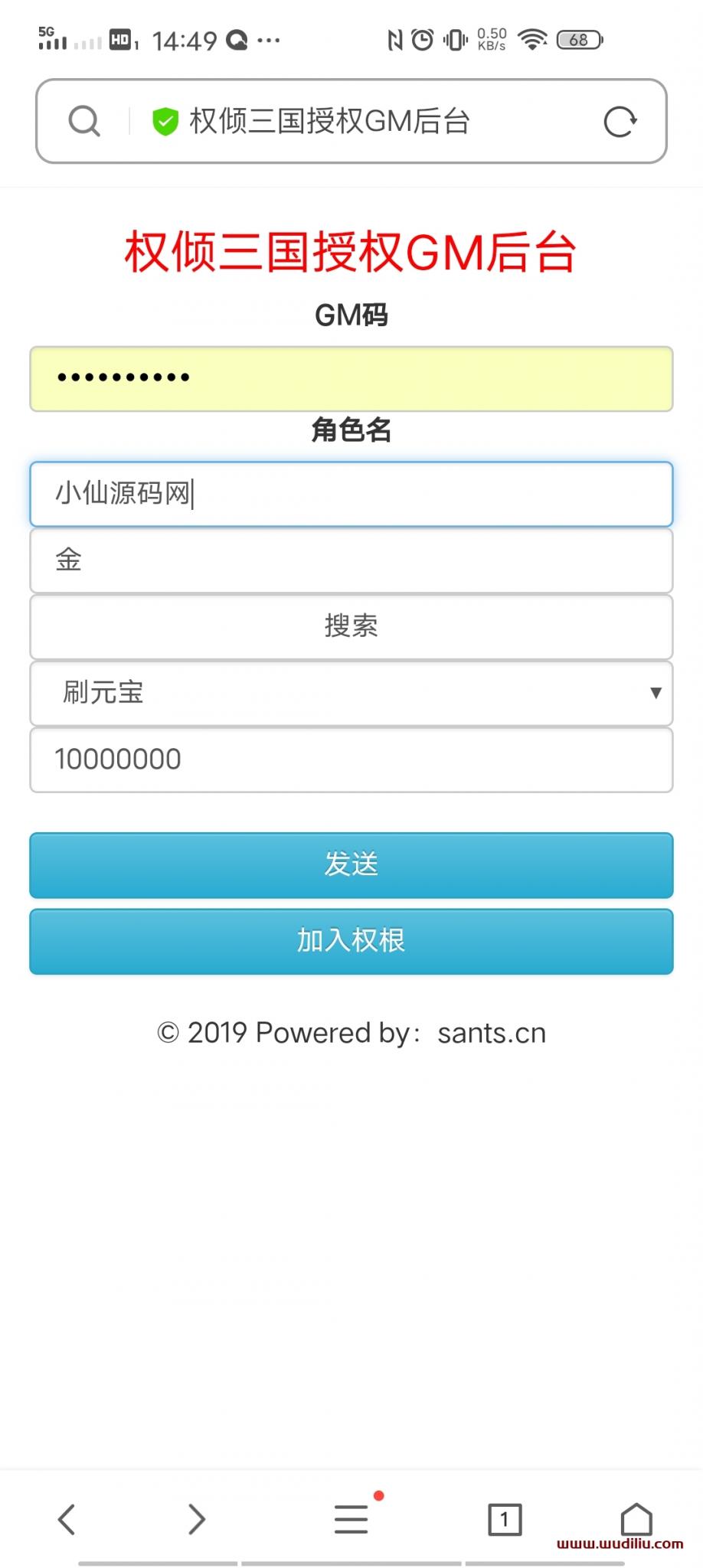Tap the forward arrow in bottom navigation
Screen dimensions: 703x1568
pos(196,1521)
